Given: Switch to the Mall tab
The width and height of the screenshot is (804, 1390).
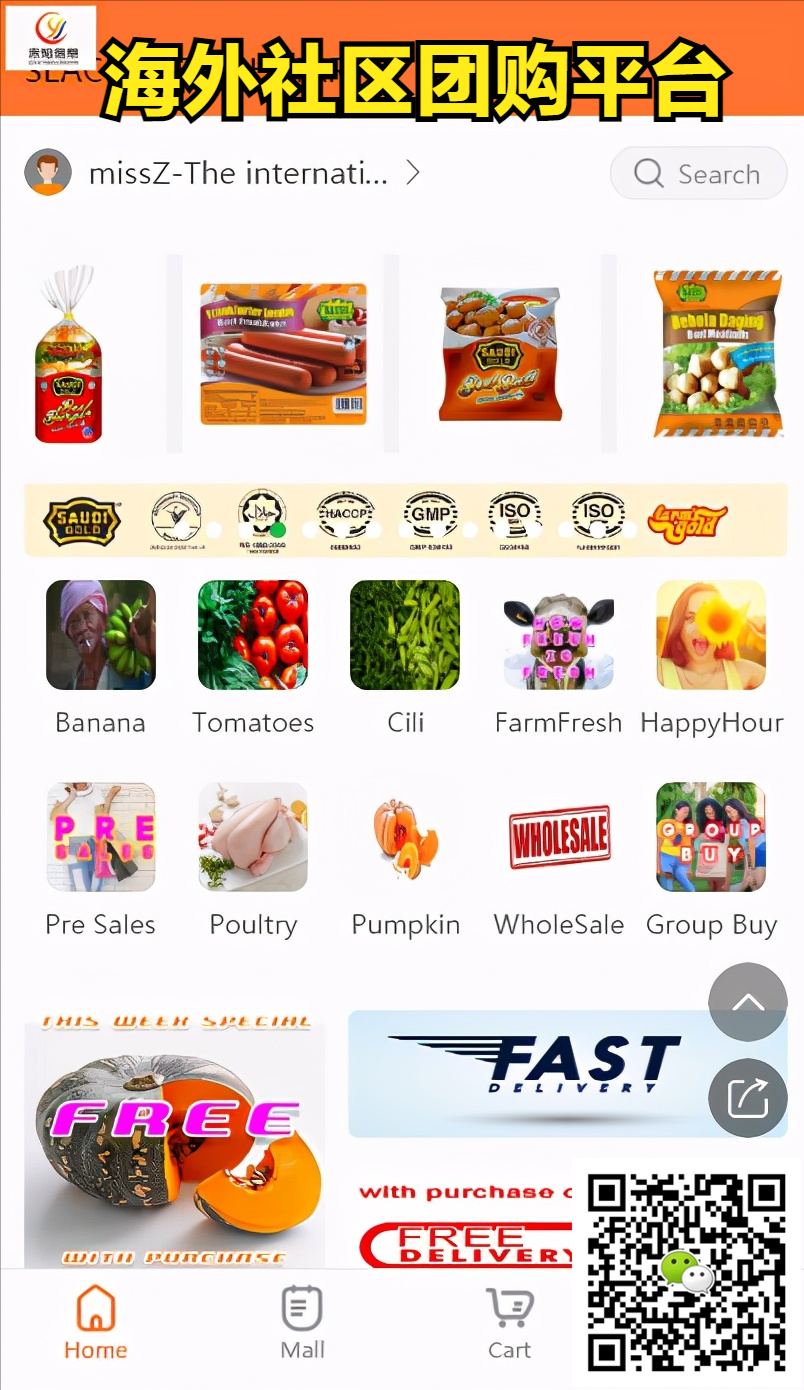Looking at the screenshot, I should [x=302, y=1322].
